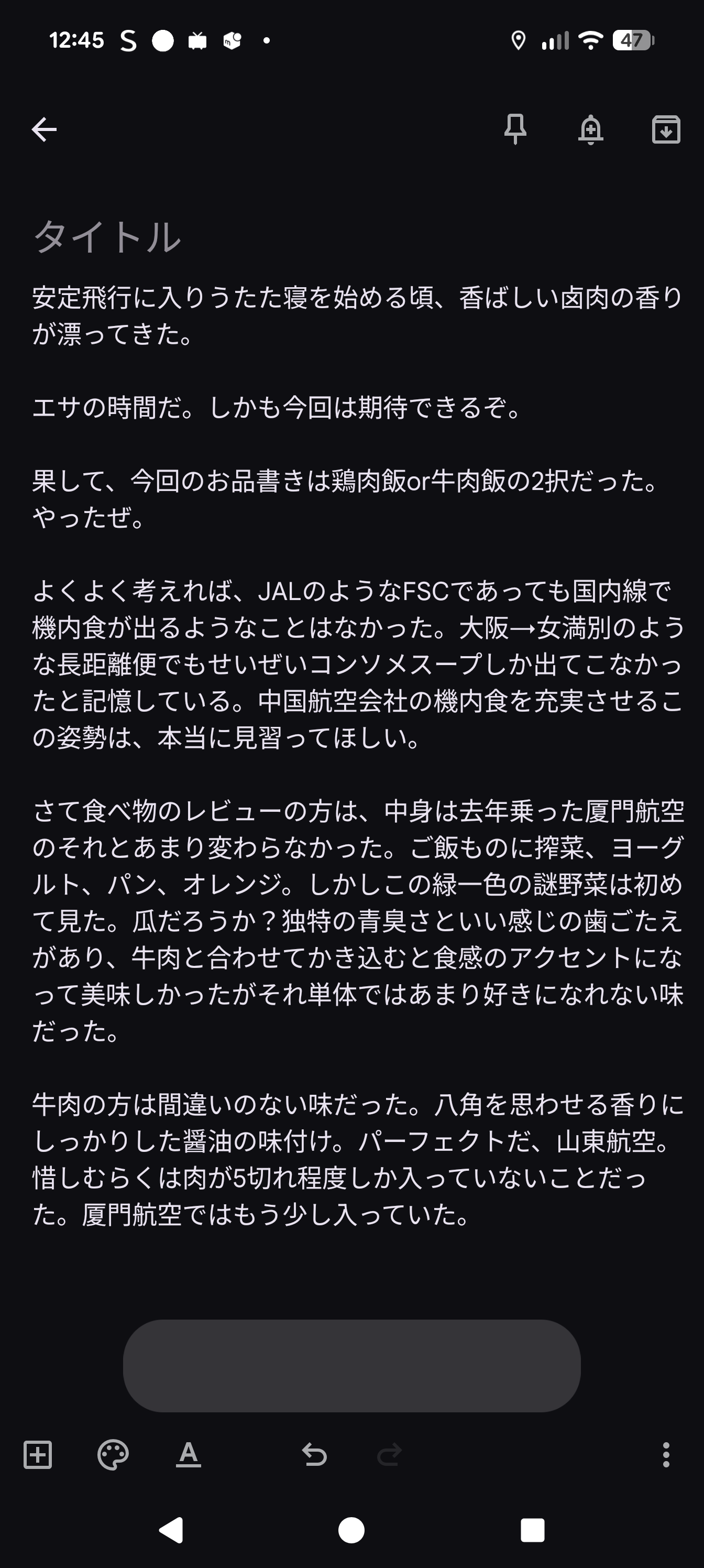This screenshot has height=1568, width=704.
Task: Add a reminder with the bell icon
Action: [591, 129]
